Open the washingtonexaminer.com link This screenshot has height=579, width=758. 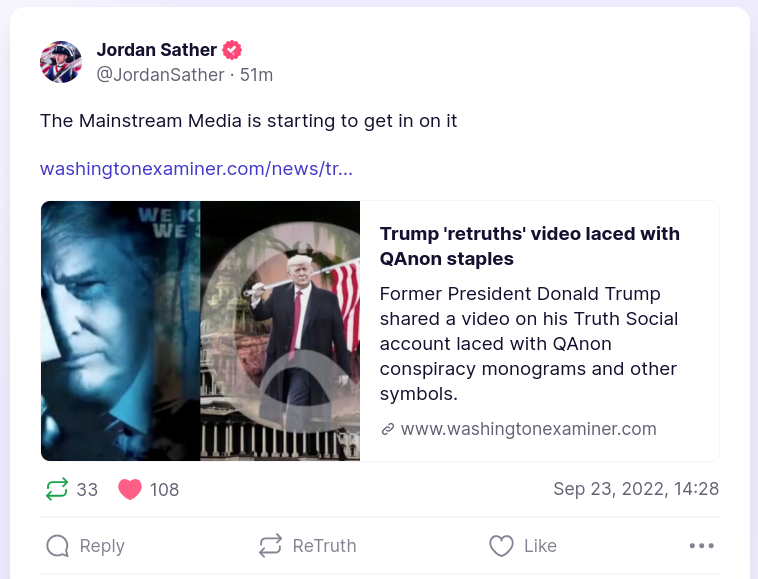pyautogui.click(x=196, y=169)
